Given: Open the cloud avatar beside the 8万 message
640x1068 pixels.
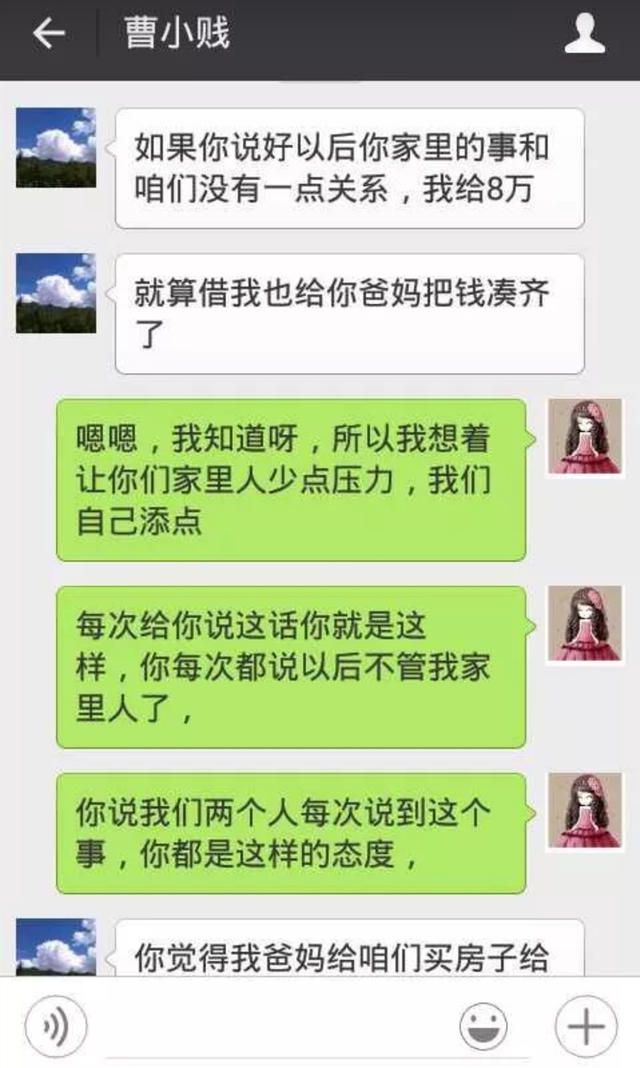Looking at the screenshot, I should coord(56,147).
